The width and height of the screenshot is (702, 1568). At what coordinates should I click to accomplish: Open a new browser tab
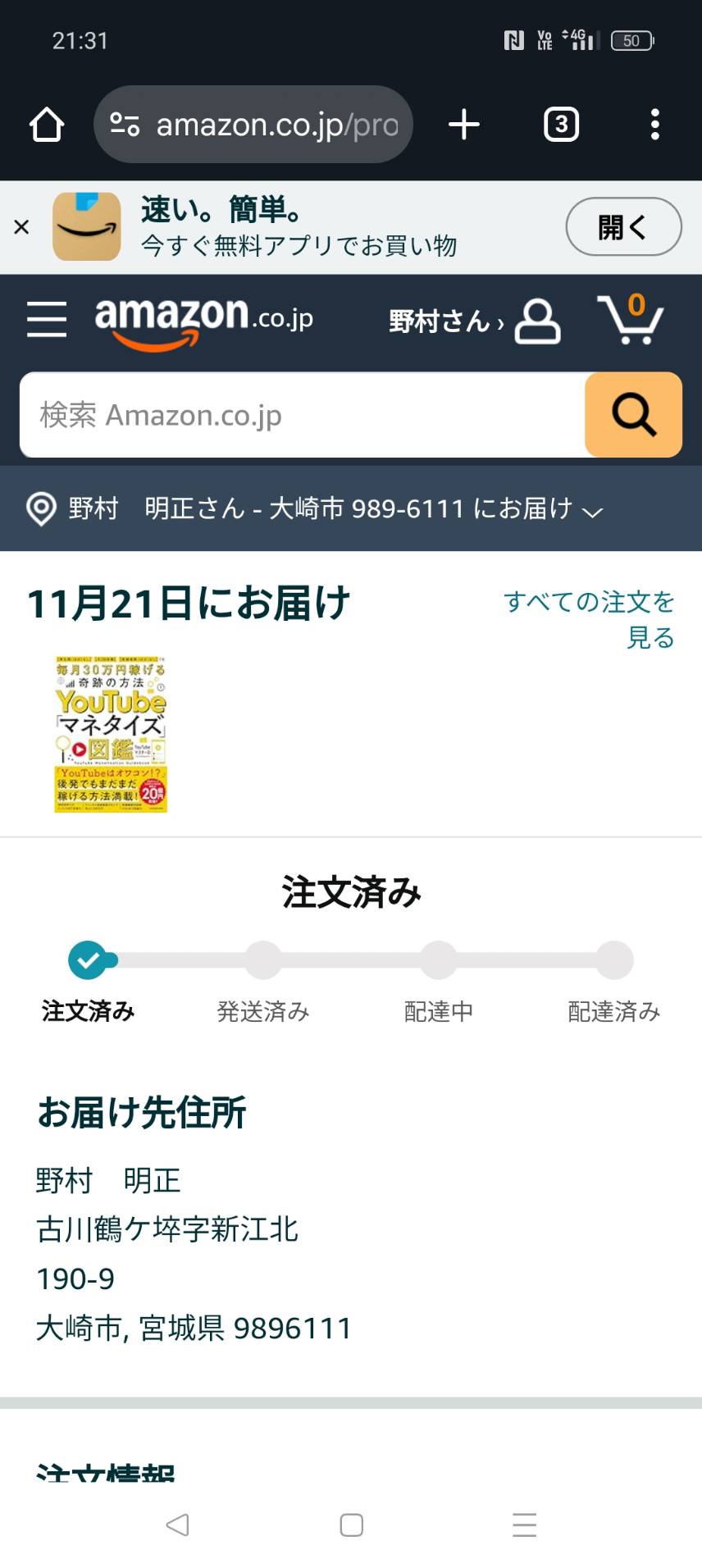[464, 125]
